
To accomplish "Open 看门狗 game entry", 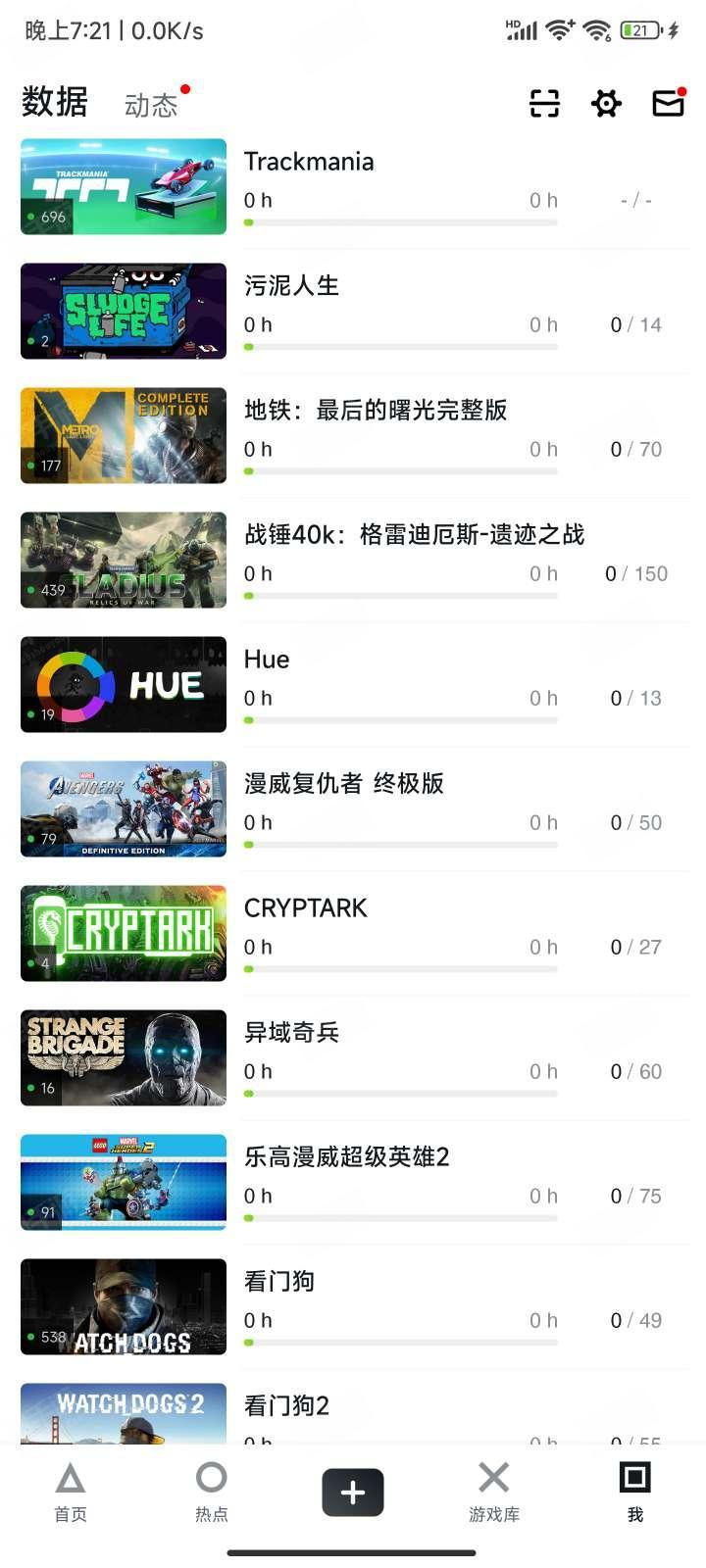I will [278, 1282].
